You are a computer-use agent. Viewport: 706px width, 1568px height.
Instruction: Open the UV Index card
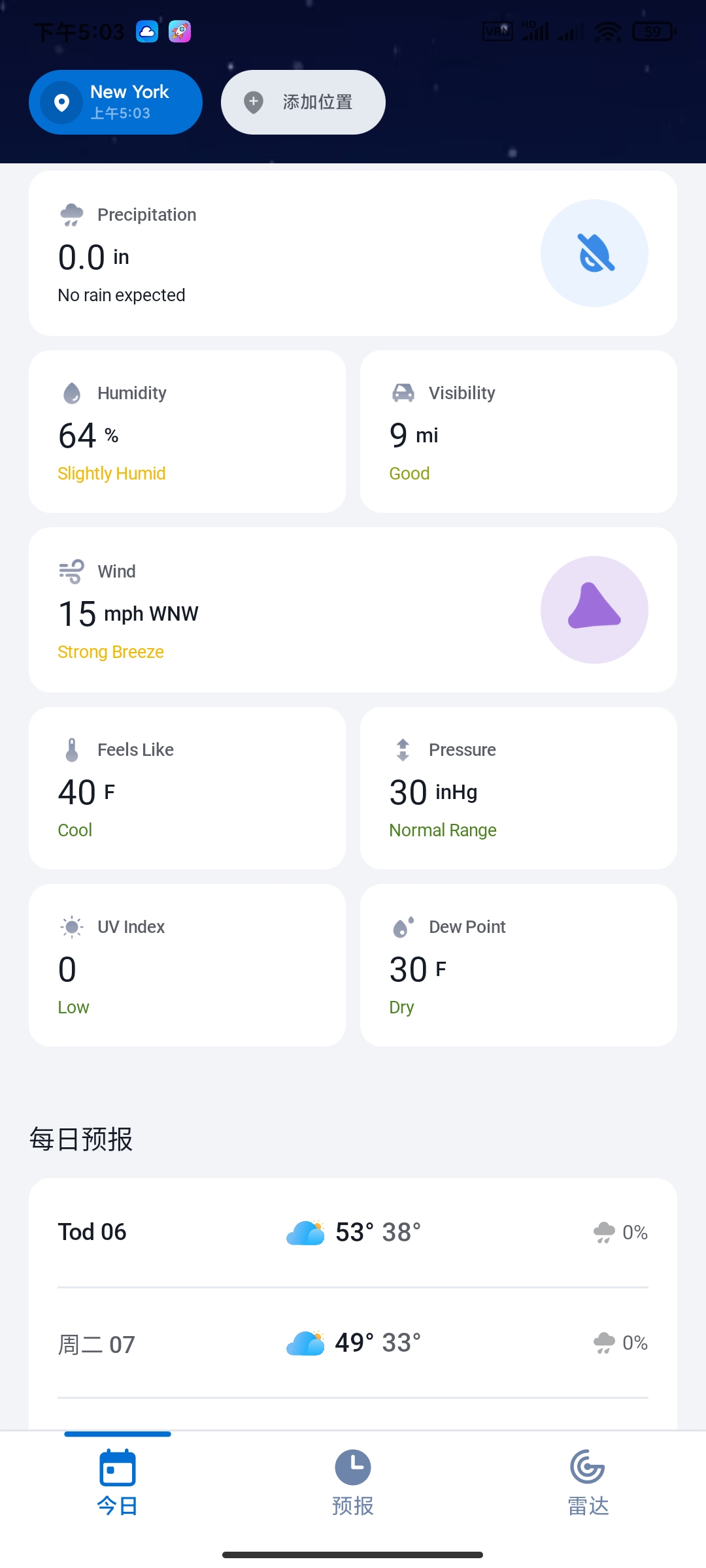187,966
